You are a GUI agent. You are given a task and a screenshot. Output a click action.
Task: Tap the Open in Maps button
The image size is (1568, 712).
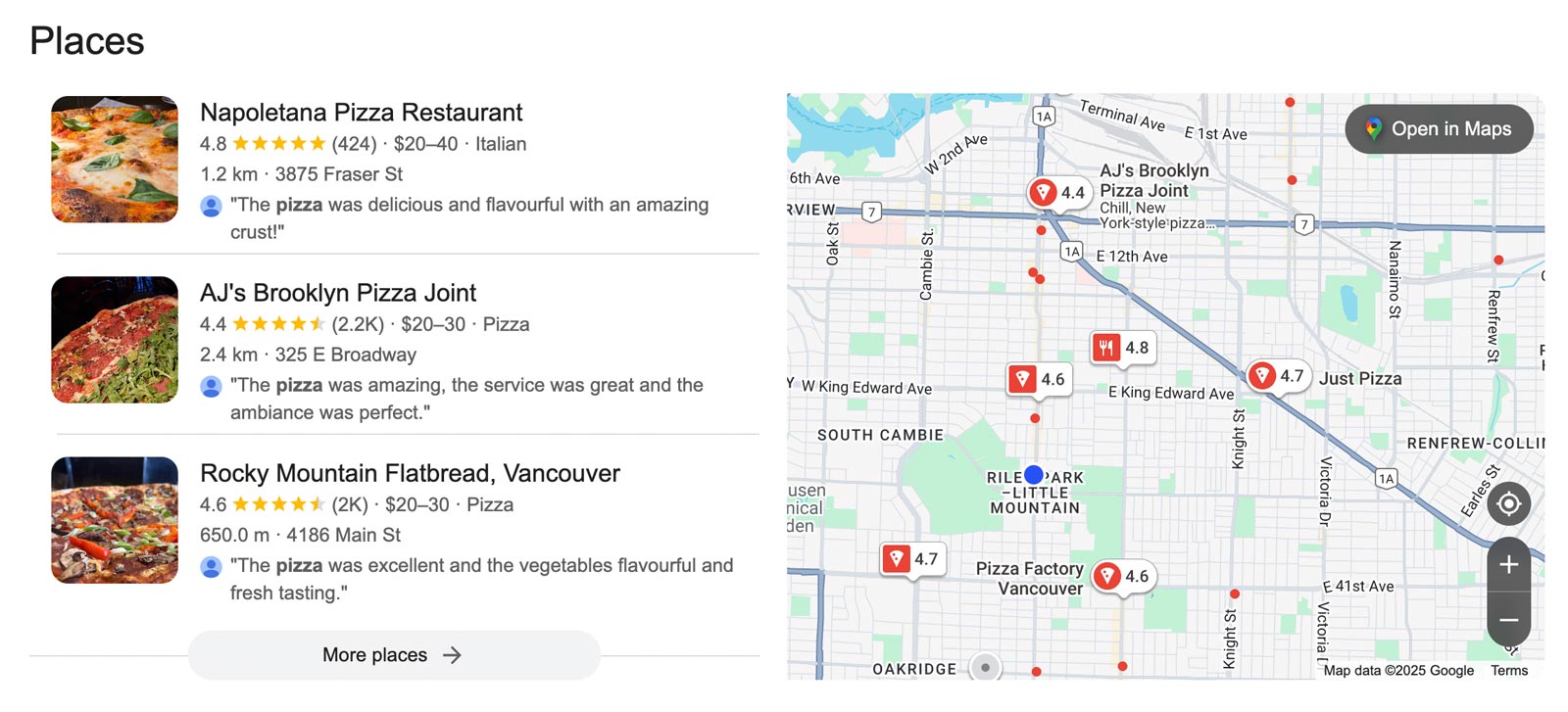pyautogui.click(x=1439, y=129)
